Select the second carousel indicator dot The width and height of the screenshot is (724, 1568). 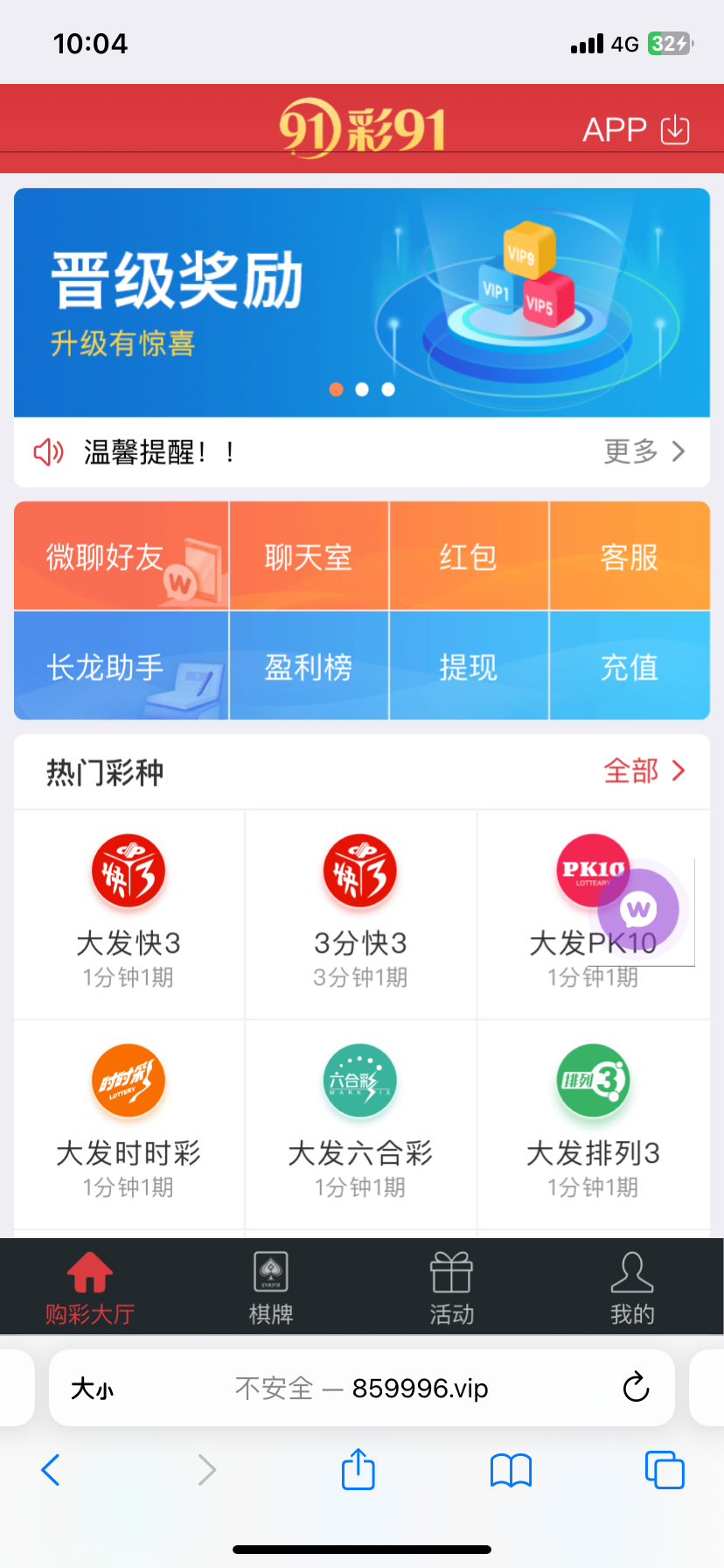362,389
